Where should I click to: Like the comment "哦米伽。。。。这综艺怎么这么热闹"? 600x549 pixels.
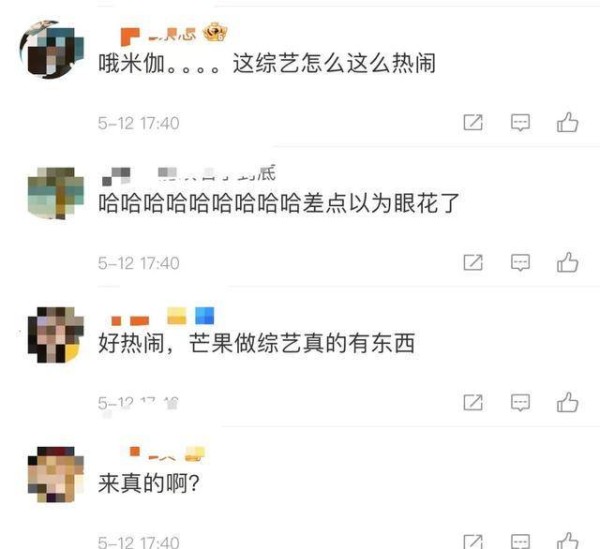[567, 122]
